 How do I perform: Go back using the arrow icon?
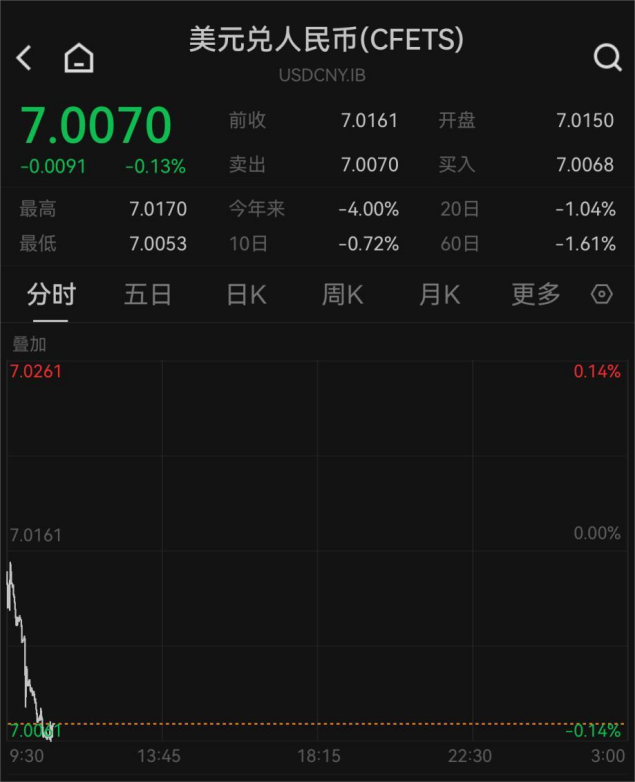coord(25,58)
